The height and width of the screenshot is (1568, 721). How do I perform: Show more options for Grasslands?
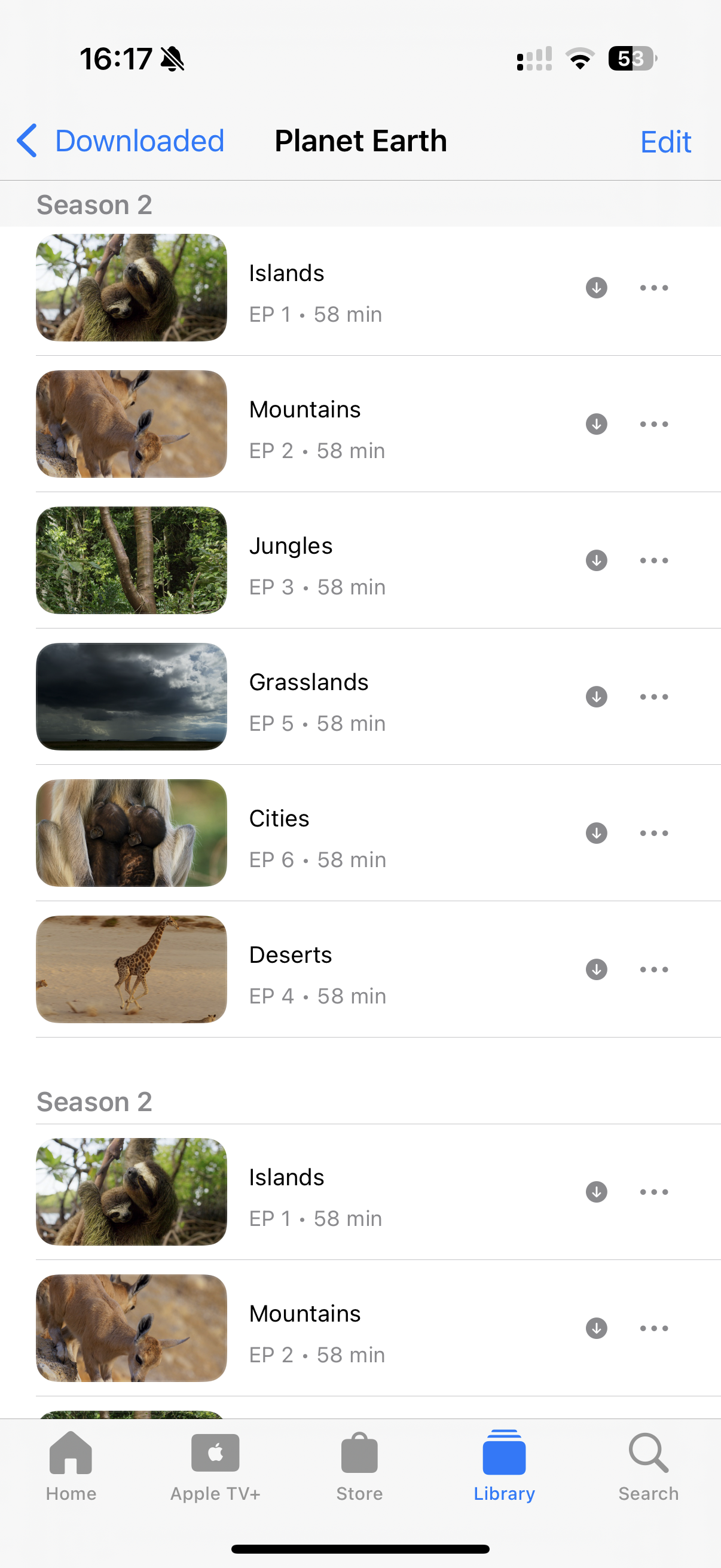point(653,696)
